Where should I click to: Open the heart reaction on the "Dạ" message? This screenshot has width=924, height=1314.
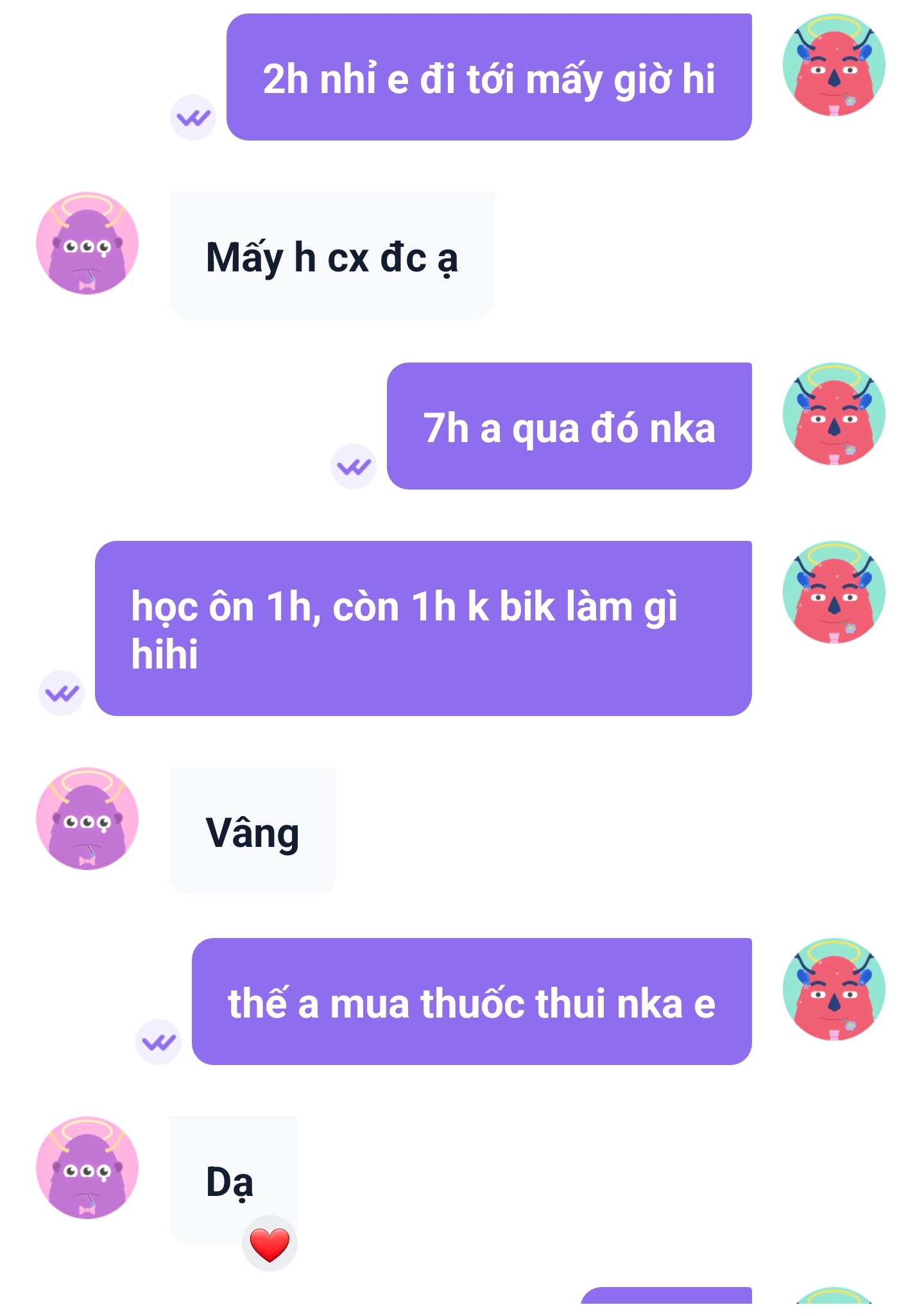269,1244
